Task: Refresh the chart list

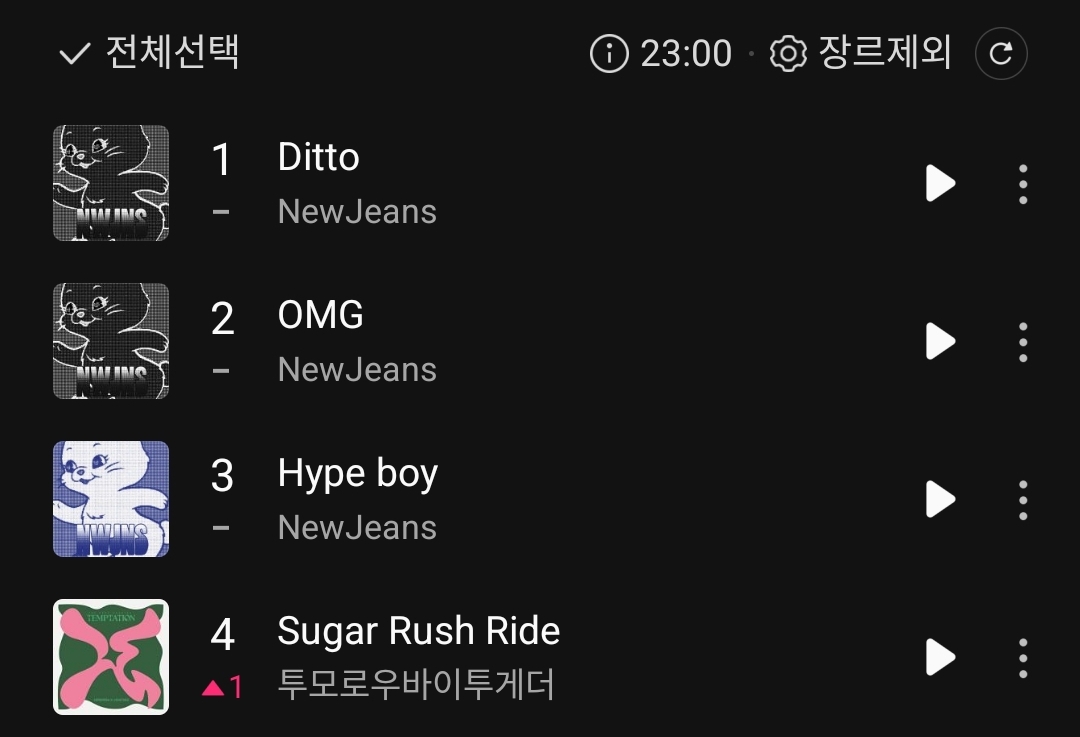Action: click(1001, 53)
